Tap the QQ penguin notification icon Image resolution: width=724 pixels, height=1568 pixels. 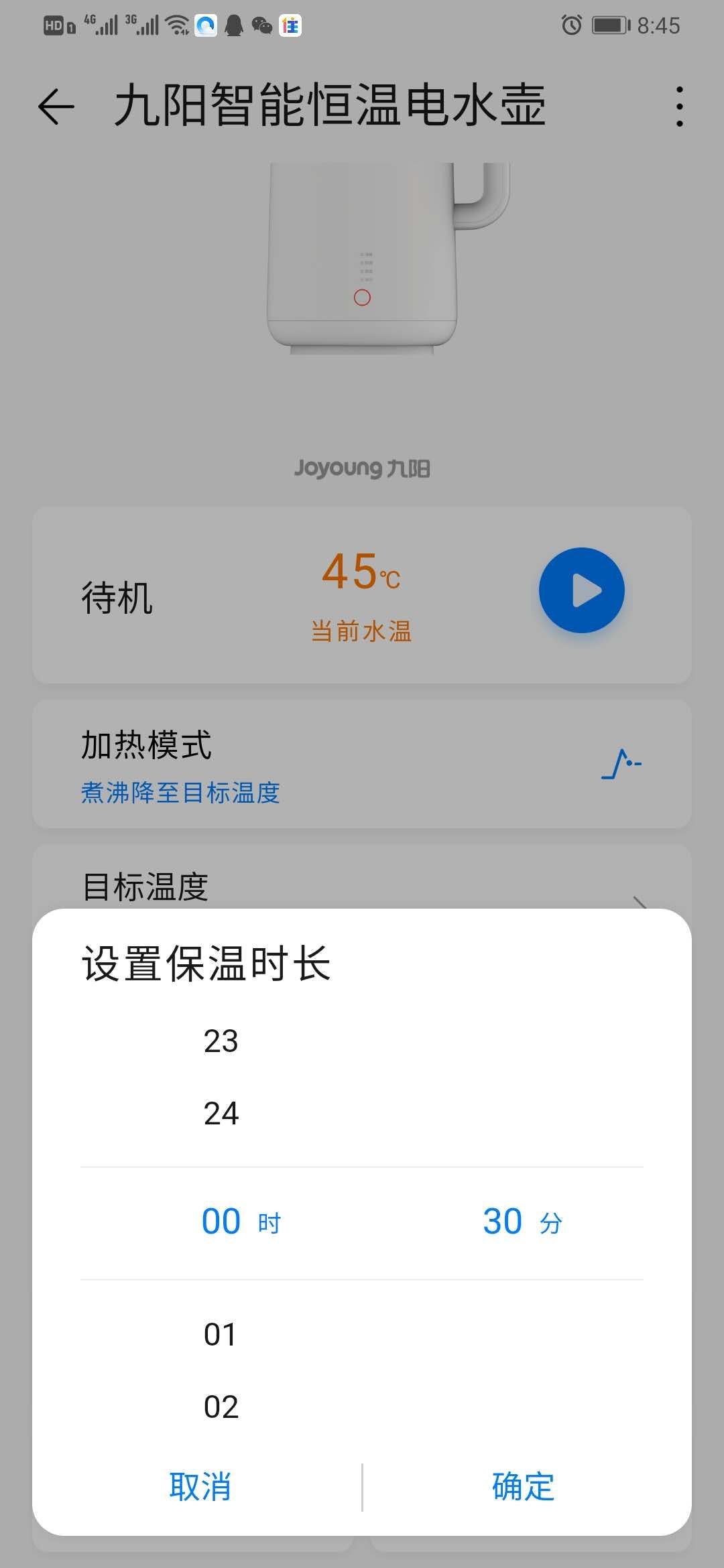tap(234, 25)
